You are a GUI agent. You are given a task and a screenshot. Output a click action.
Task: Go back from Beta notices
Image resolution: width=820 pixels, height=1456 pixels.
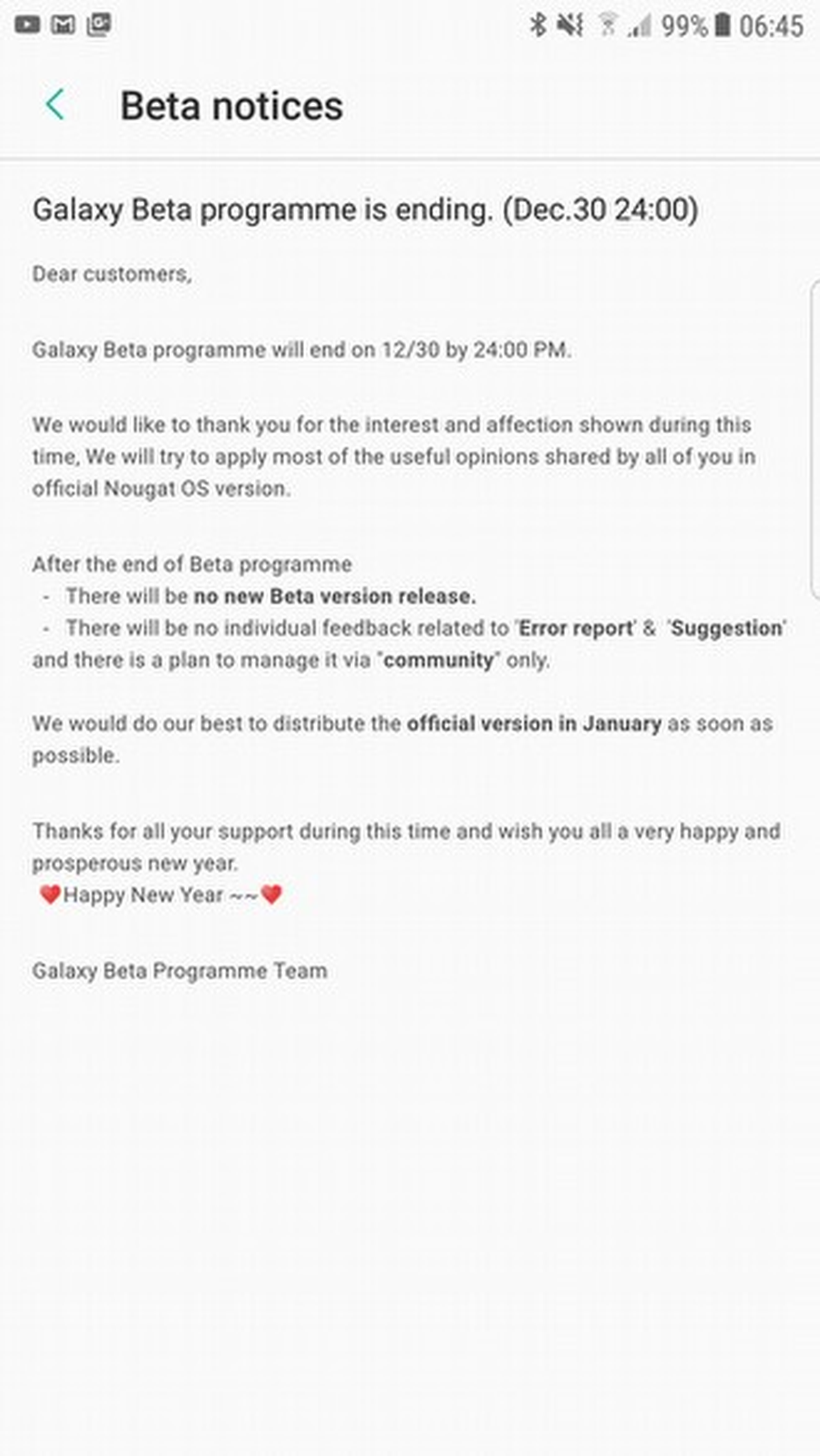[55, 105]
